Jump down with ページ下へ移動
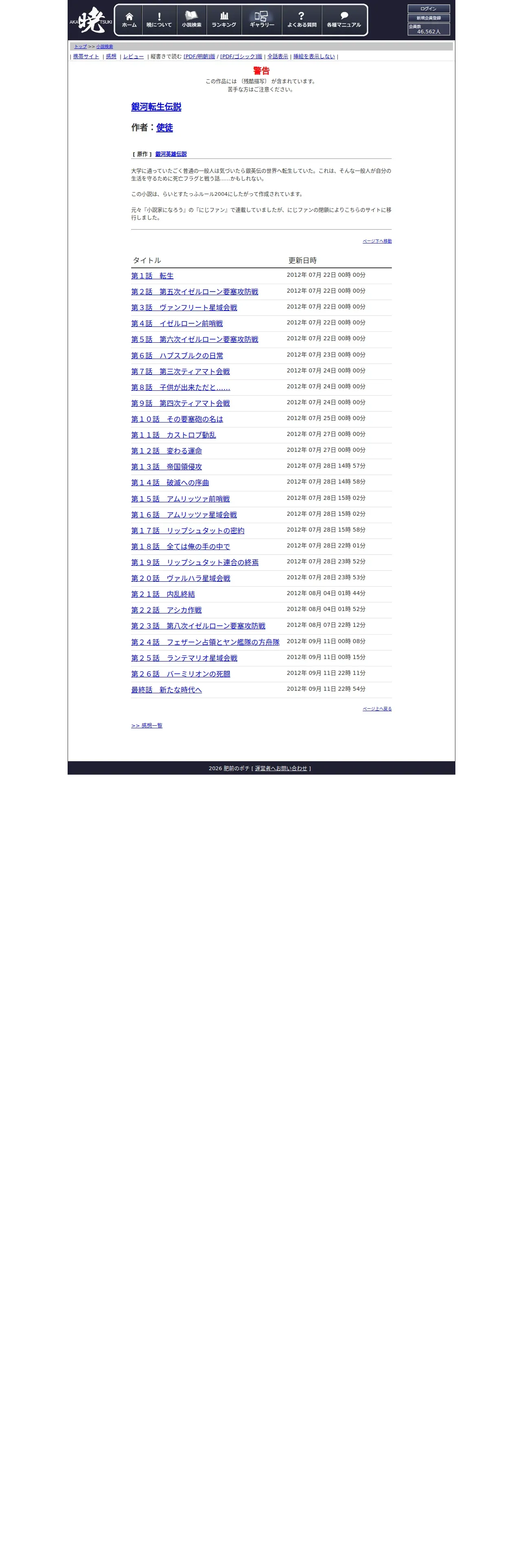Screen dimensions: 523x1568 click(377, 241)
